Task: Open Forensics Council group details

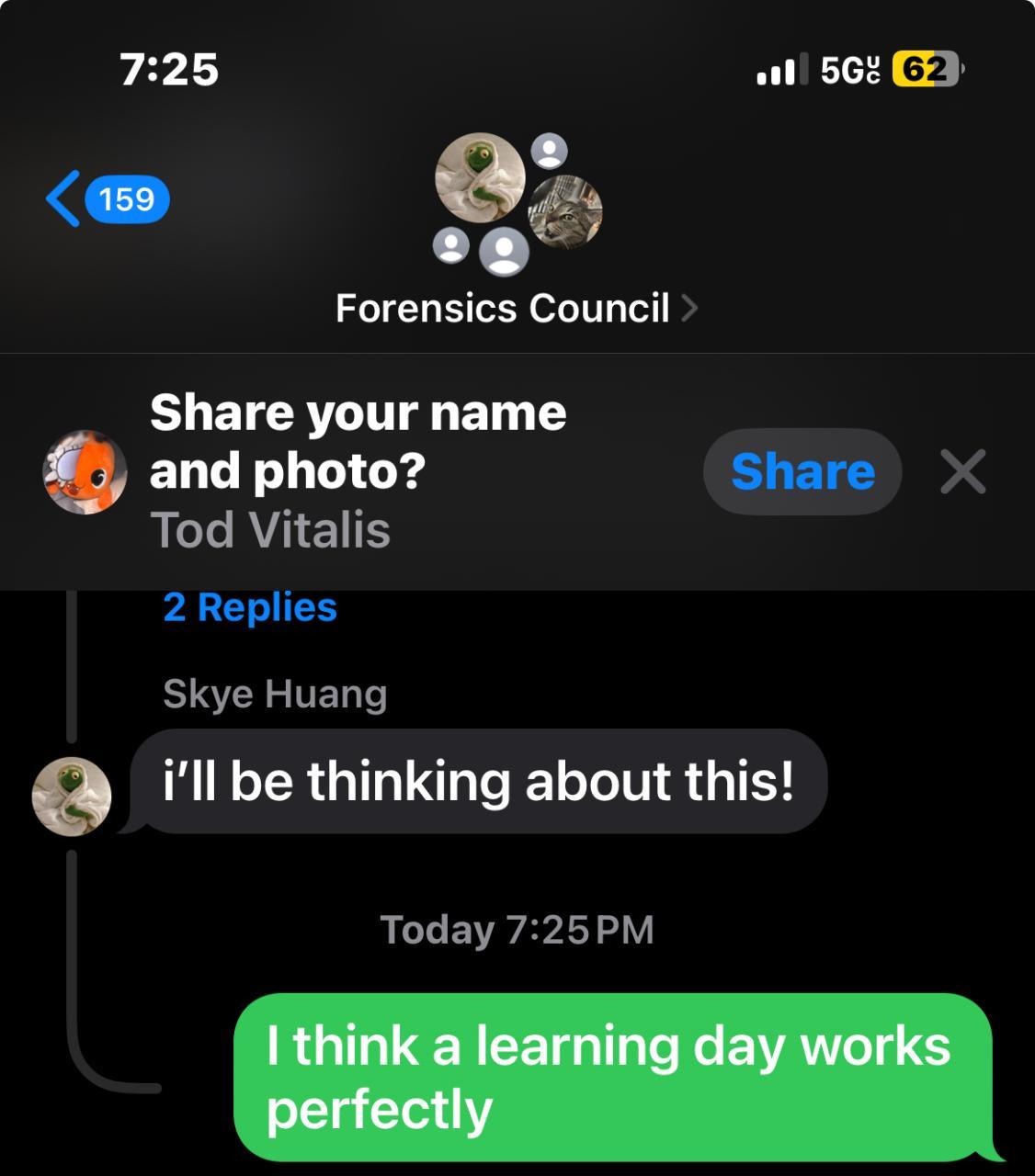Action: (516, 308)
